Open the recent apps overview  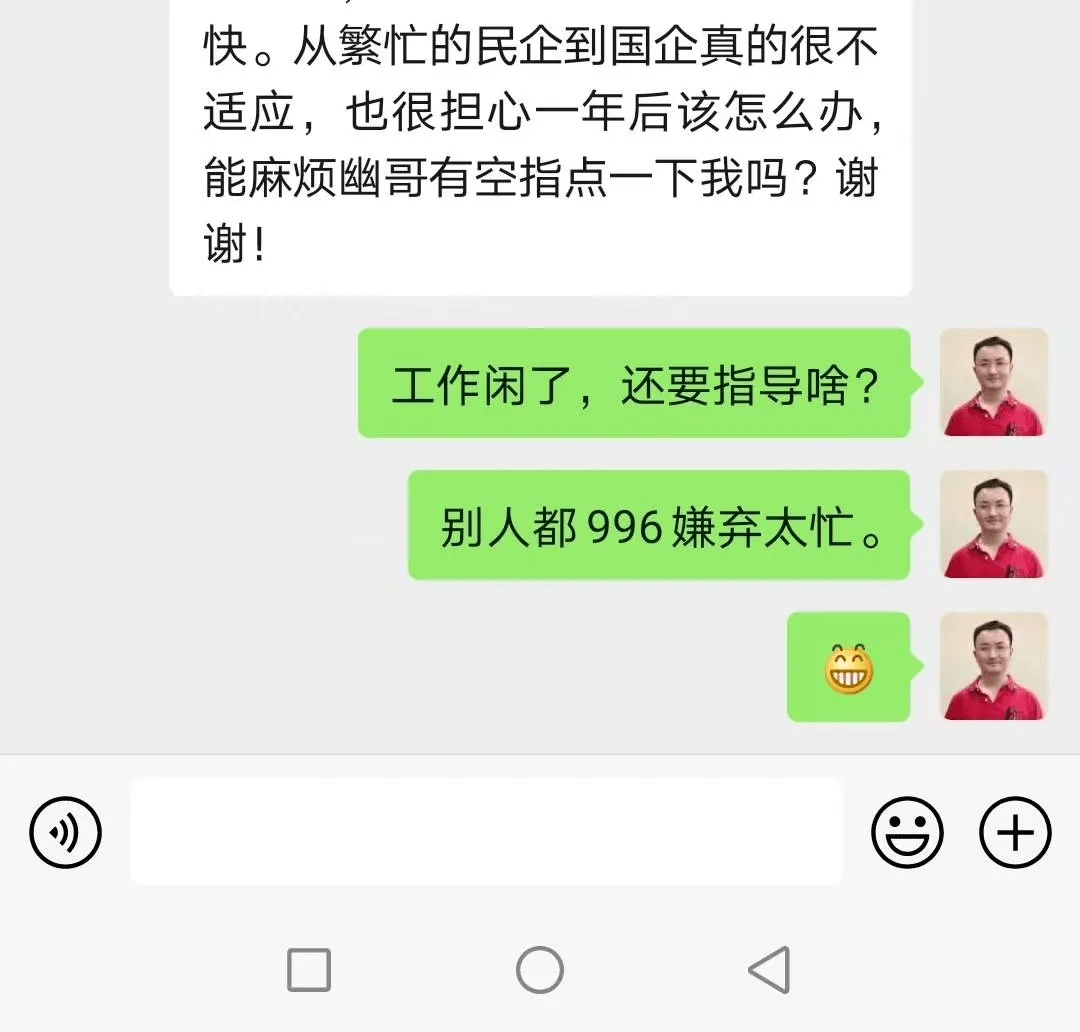pyautogui.click(x=309, y=969)
